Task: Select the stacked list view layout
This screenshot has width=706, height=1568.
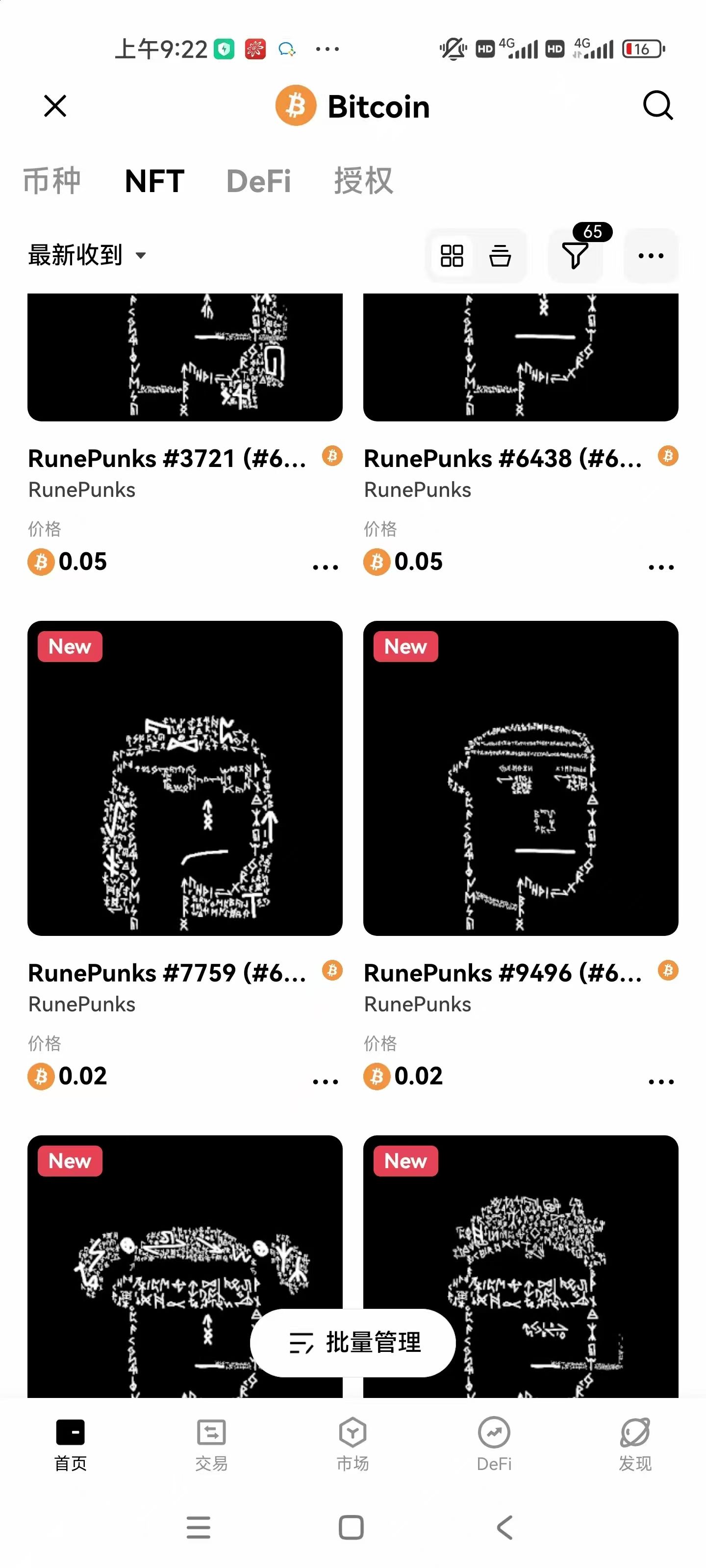Action: tap(500, 256)
